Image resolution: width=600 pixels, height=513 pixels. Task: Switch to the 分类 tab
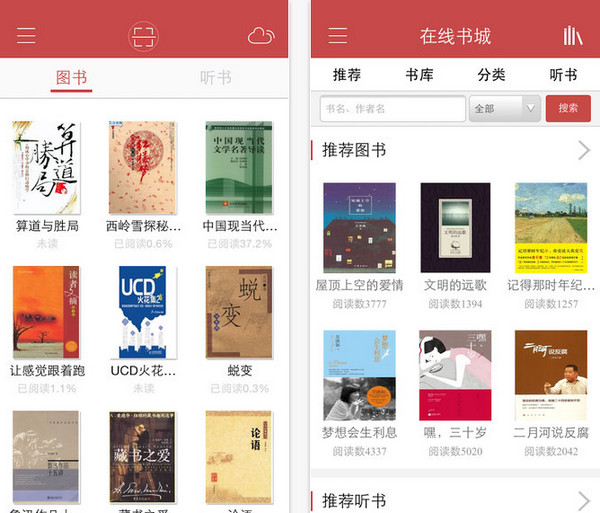(x=491, y=75)
